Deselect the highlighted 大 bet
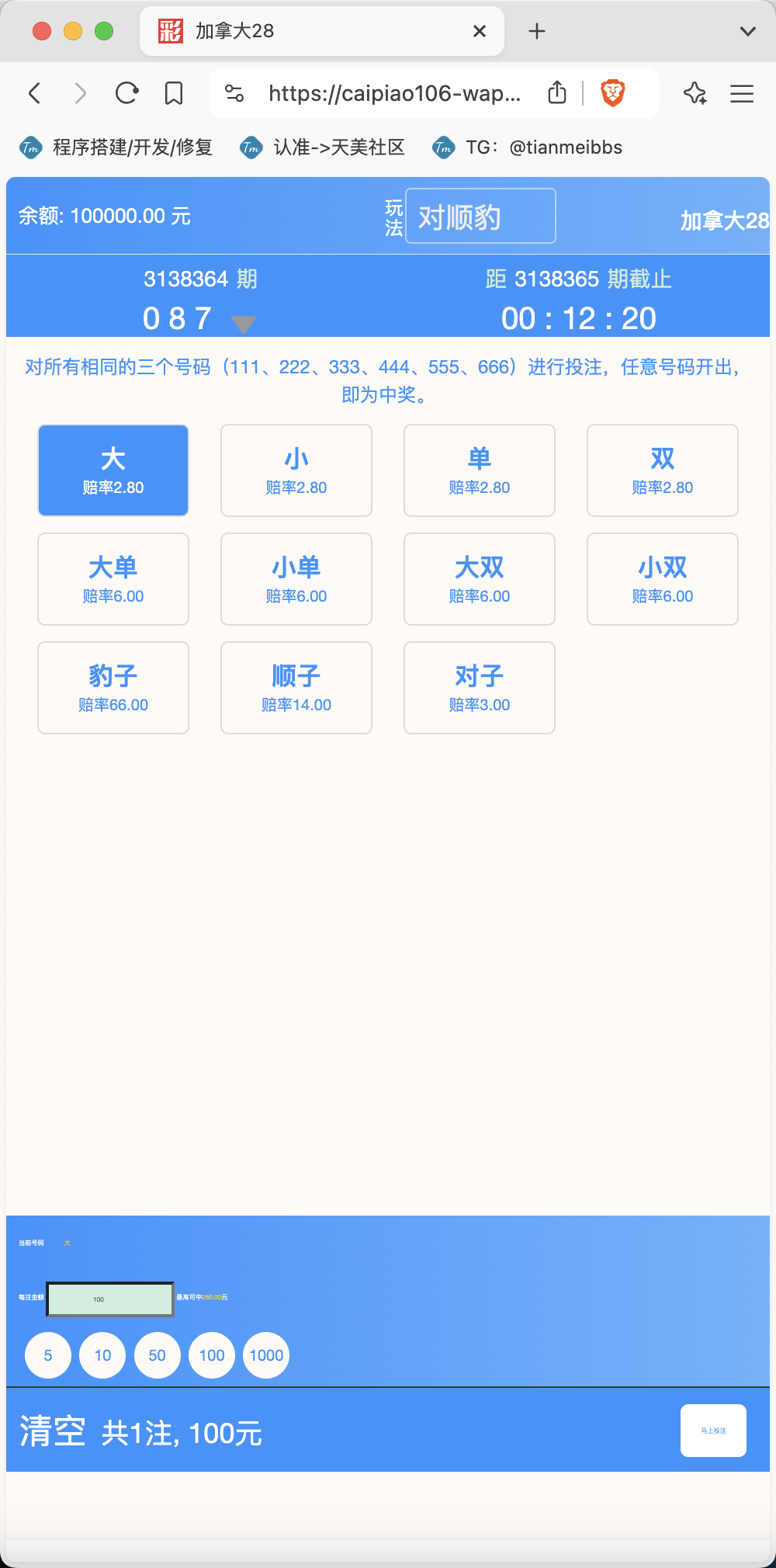 pyautogui.click(x=113, y=470)
